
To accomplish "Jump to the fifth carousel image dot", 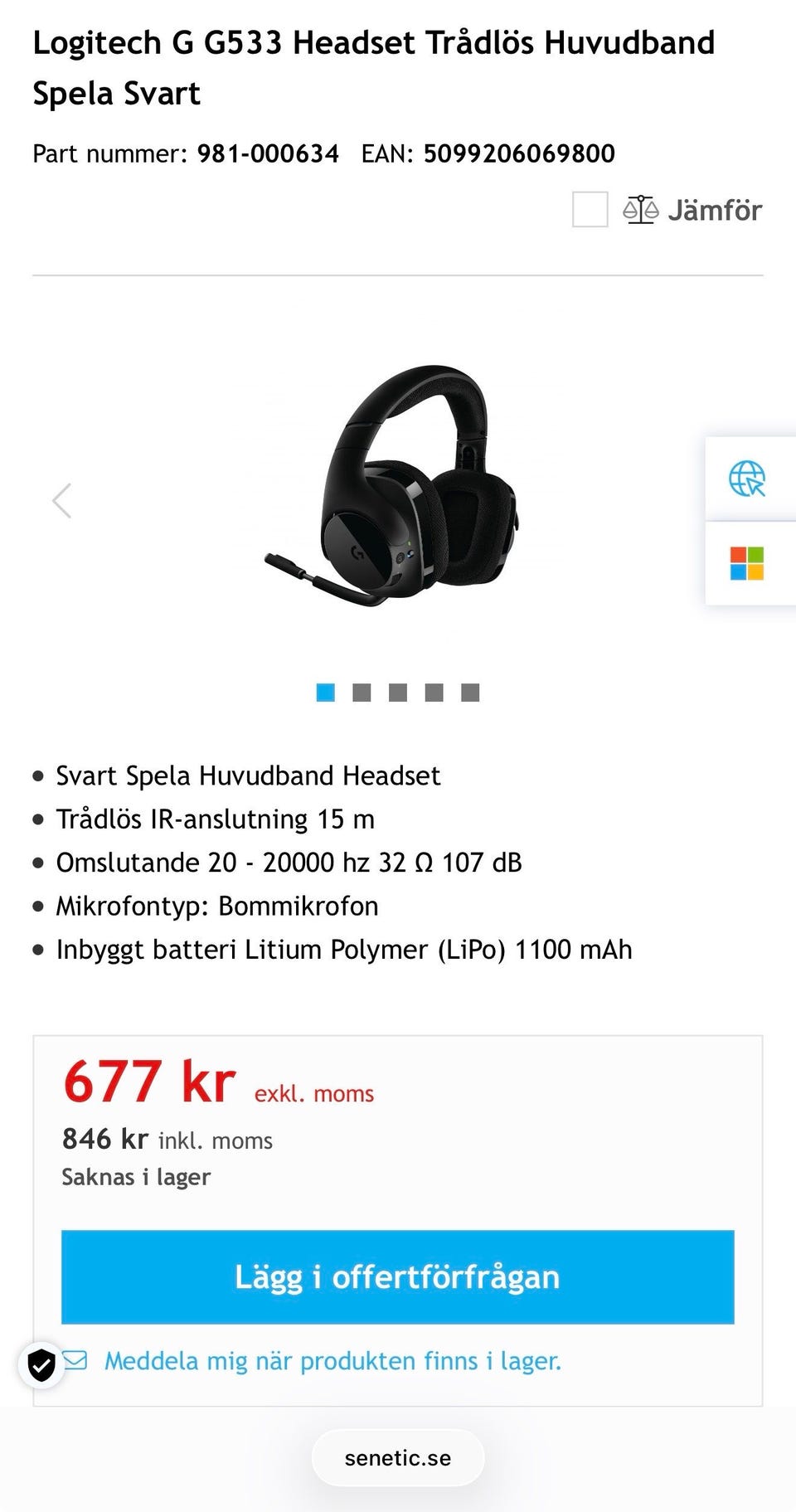I will click(470, 693).
